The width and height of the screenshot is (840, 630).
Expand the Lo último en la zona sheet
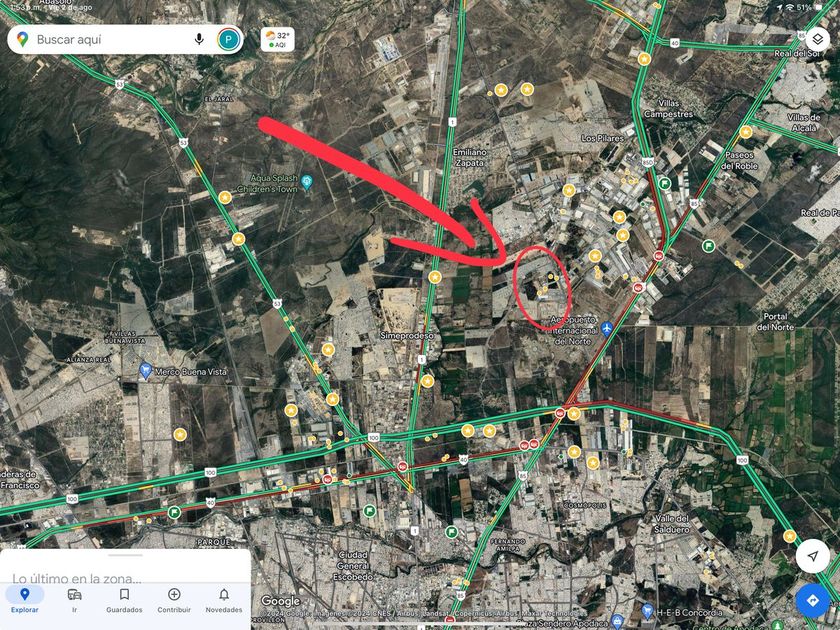click(125, 566)
